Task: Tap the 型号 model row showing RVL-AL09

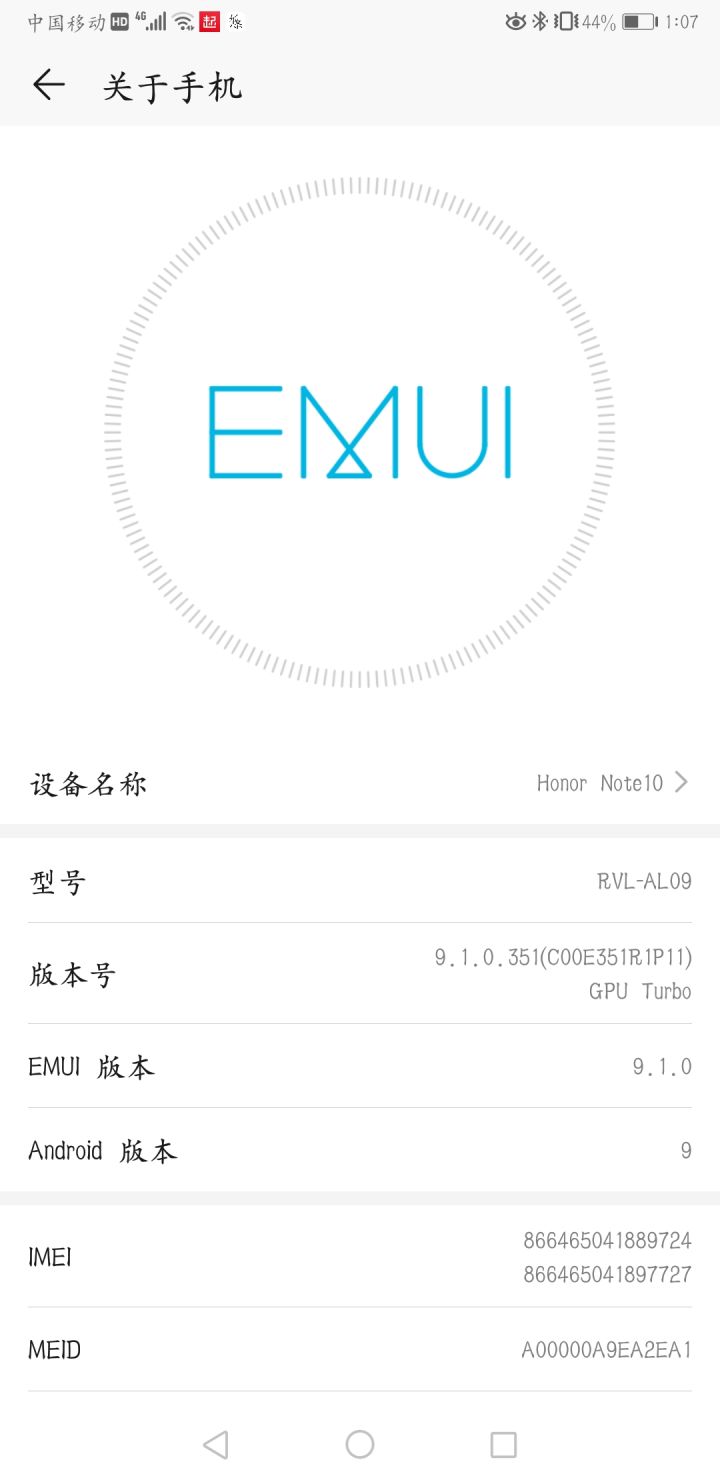Action: pyautogui.click(x=360, y=882)
